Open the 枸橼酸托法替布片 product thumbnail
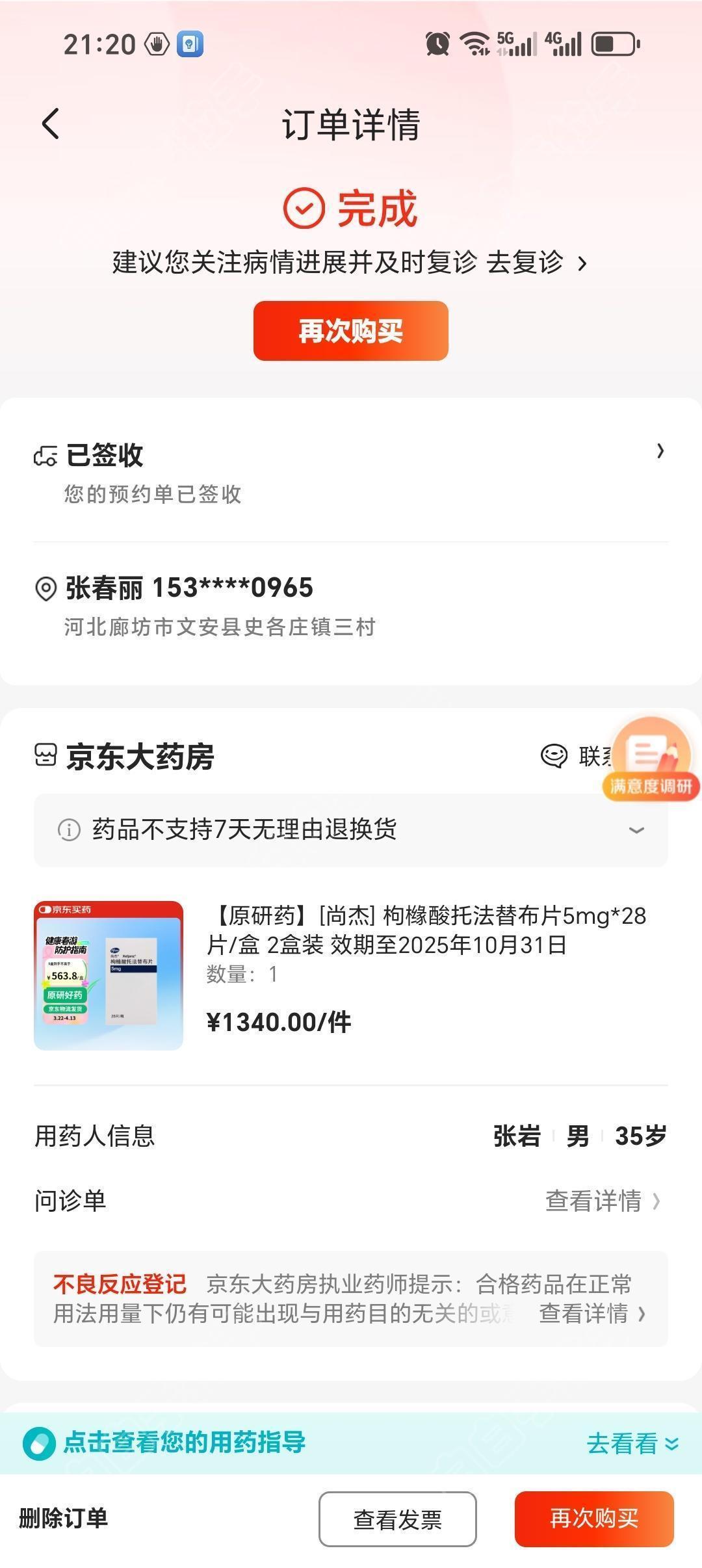Image resolution: width=702 pixels, height=1568 pixels. 109,975
